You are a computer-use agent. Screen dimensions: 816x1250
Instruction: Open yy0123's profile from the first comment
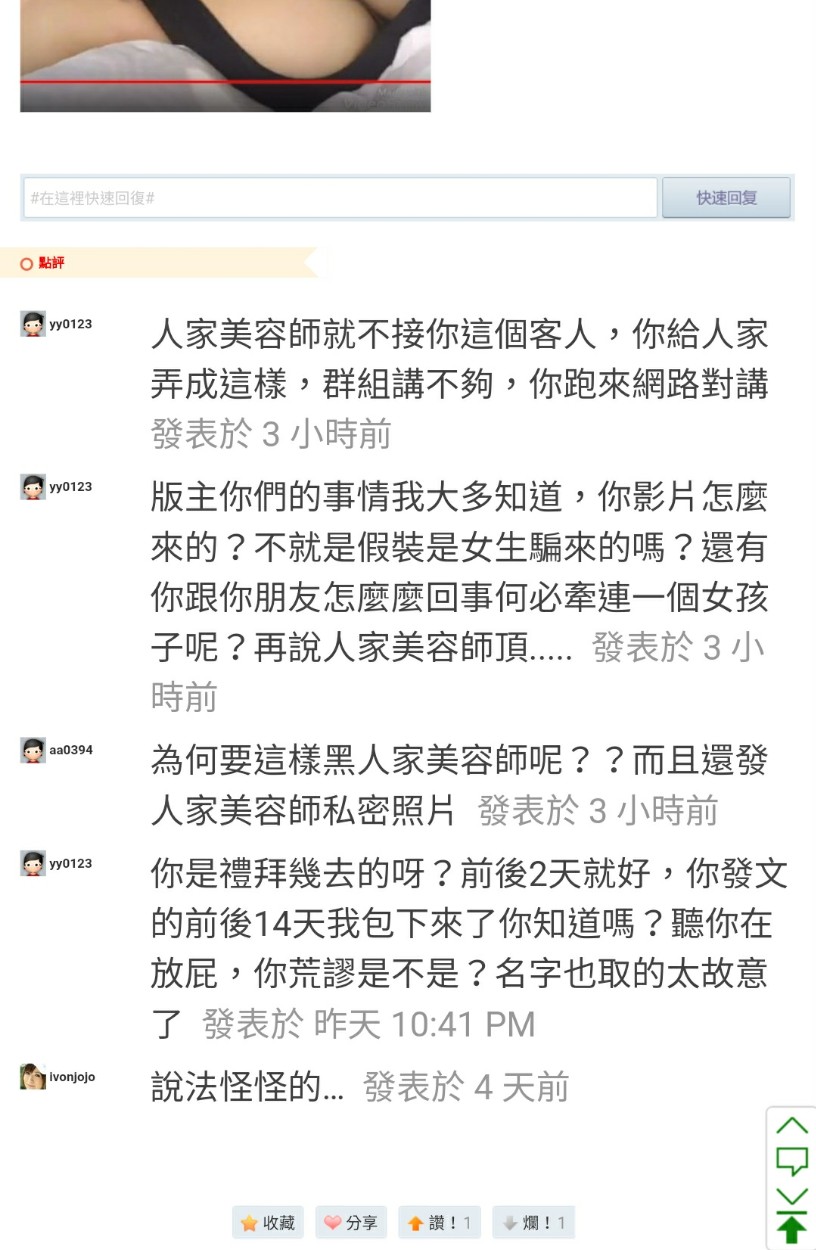pos(70,324)
